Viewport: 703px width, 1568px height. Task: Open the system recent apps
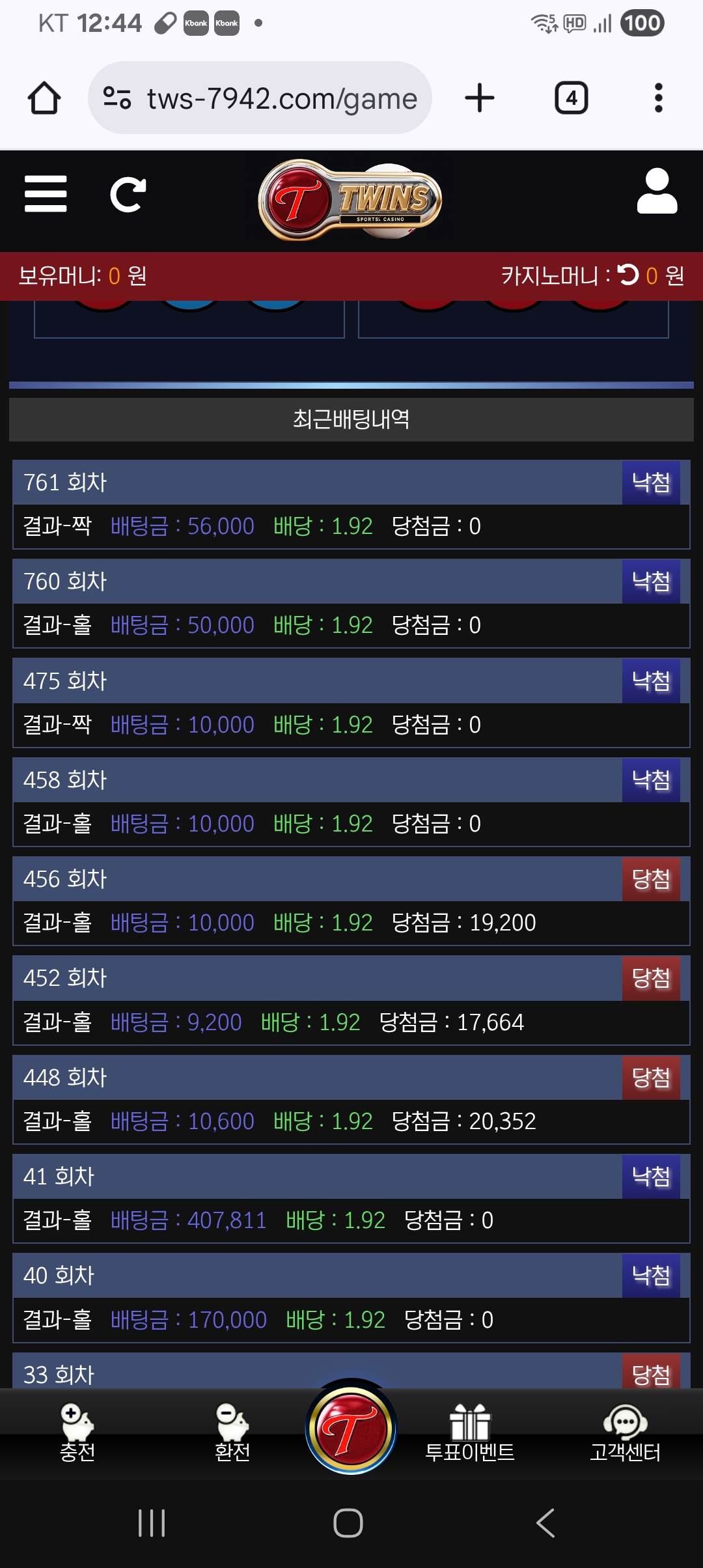click(x=152, y=1523)
